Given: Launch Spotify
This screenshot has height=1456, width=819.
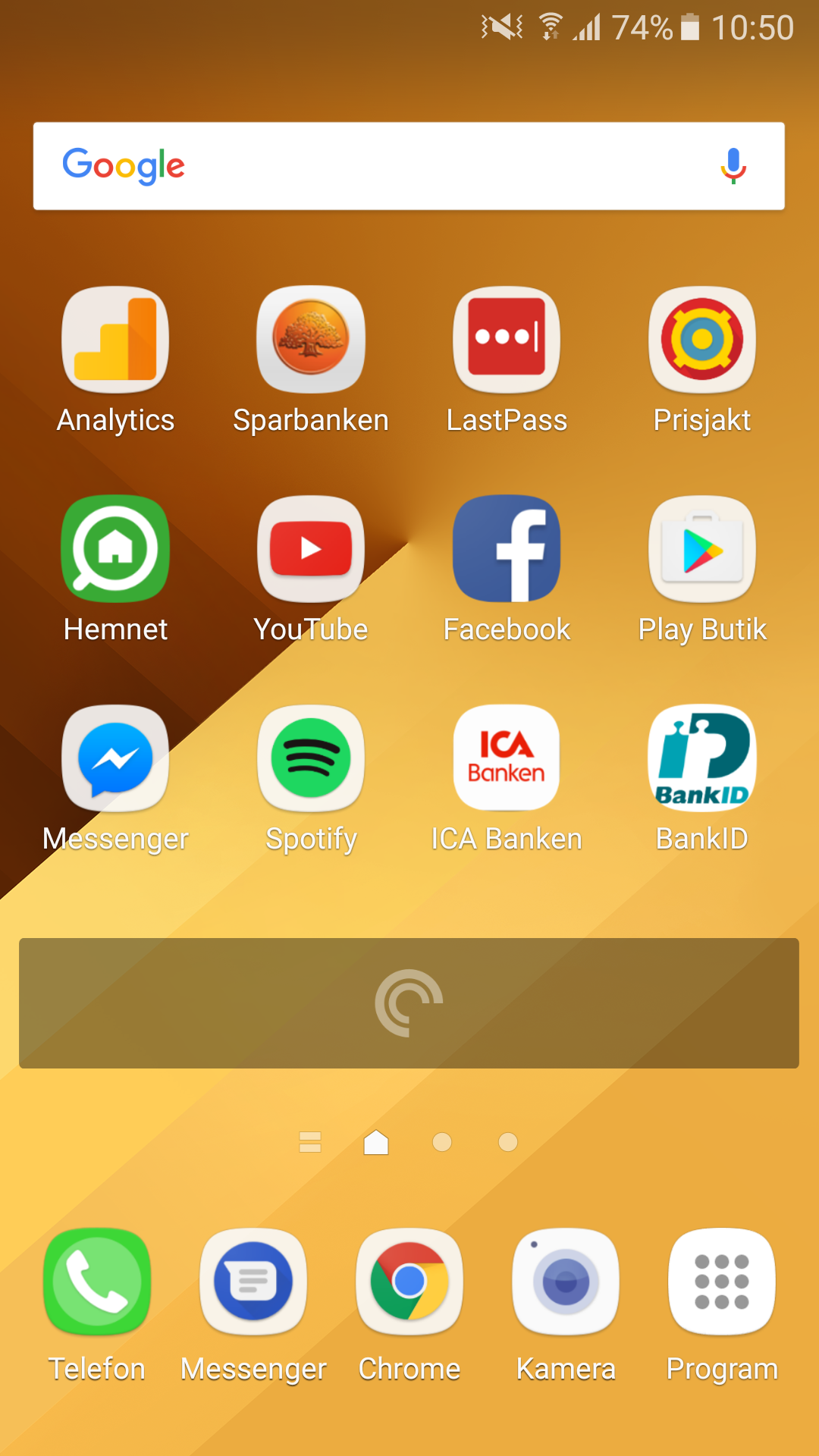Looking at the screenshot, I should coord(311,758).
